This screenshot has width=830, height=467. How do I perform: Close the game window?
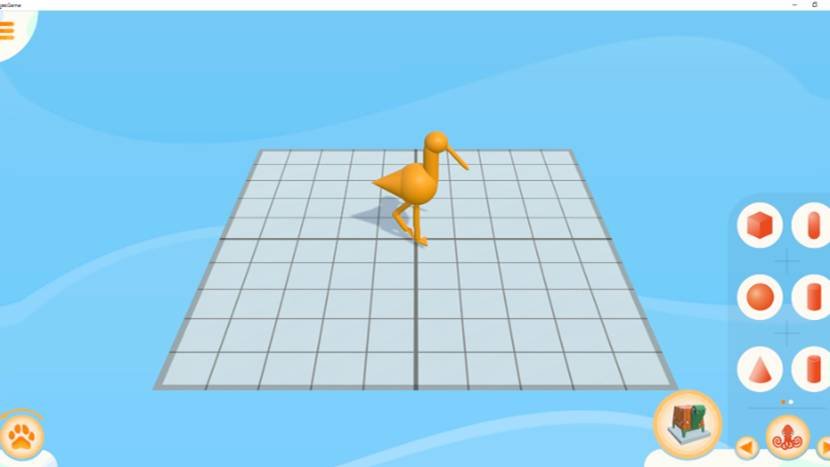(x=815, y=4)
